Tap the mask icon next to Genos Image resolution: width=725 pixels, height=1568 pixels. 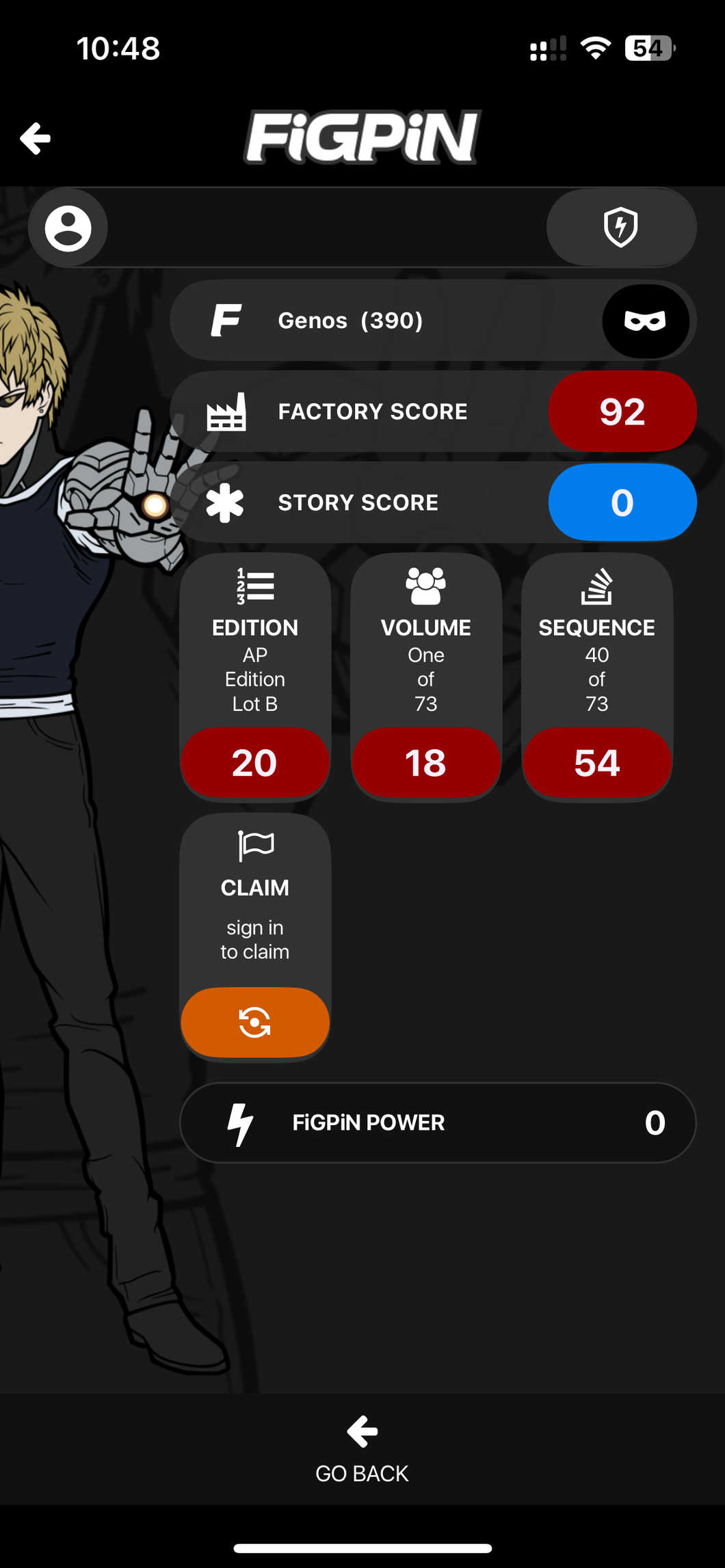pyautogui.click(x=645, y=321)
